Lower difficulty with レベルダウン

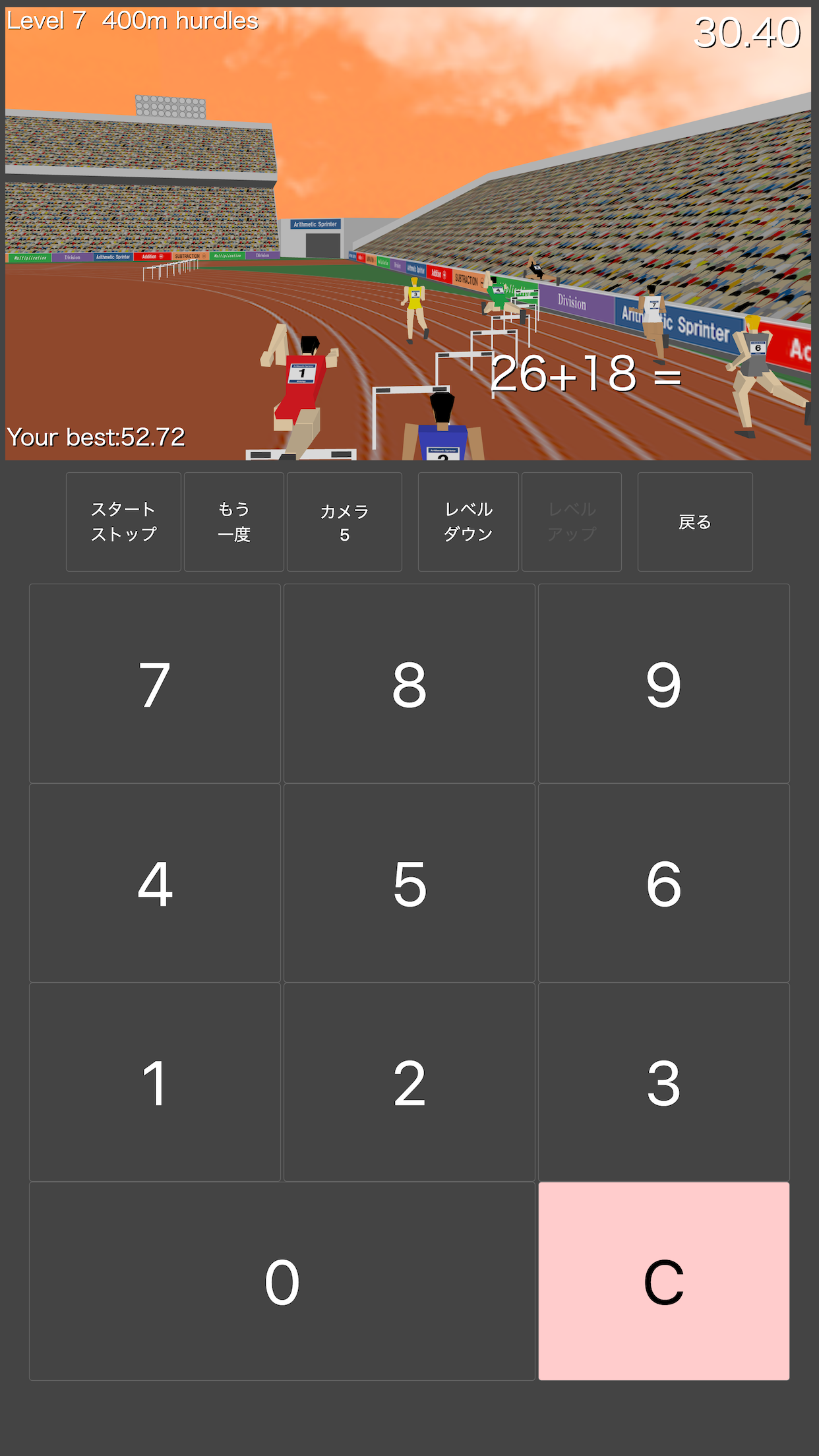pyautogui.click(x=468, y=522)
